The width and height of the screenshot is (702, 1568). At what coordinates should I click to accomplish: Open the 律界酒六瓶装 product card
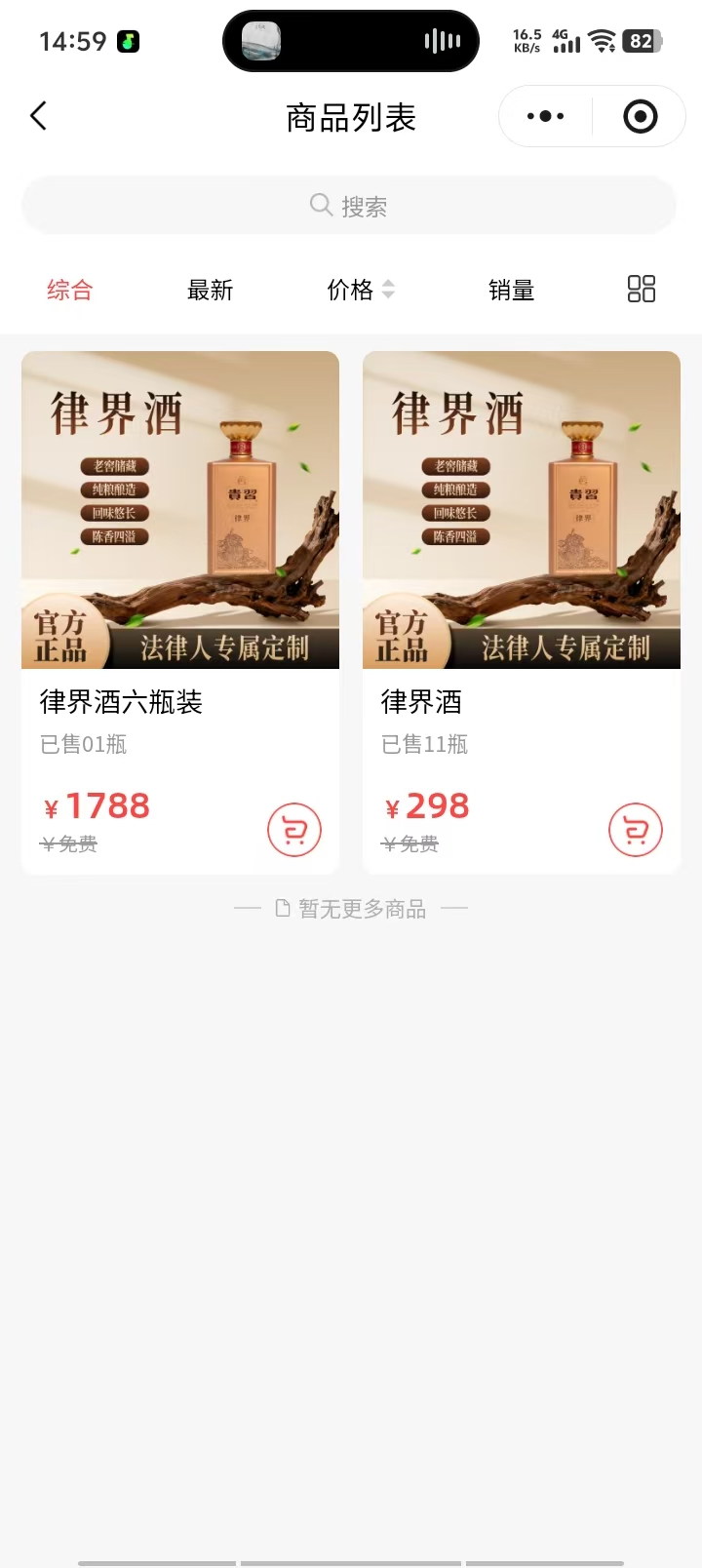pyautogui.click(x=180, y=546)
